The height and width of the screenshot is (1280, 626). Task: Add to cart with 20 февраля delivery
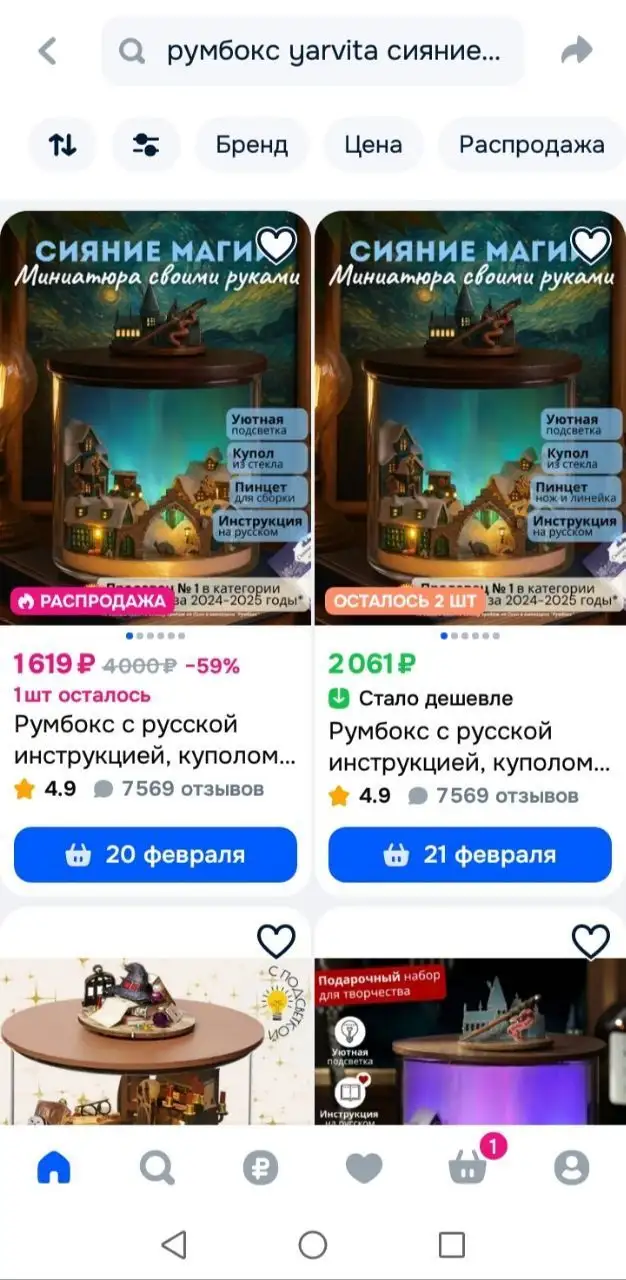[x=155, y=855]
